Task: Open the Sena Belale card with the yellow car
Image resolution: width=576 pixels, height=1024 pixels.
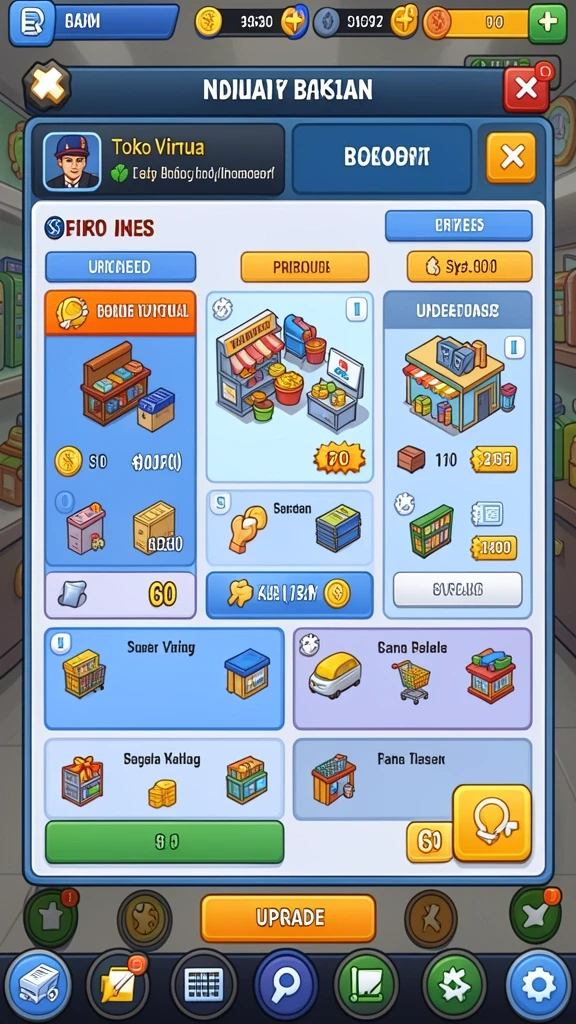Action: (x=412, y=679)
